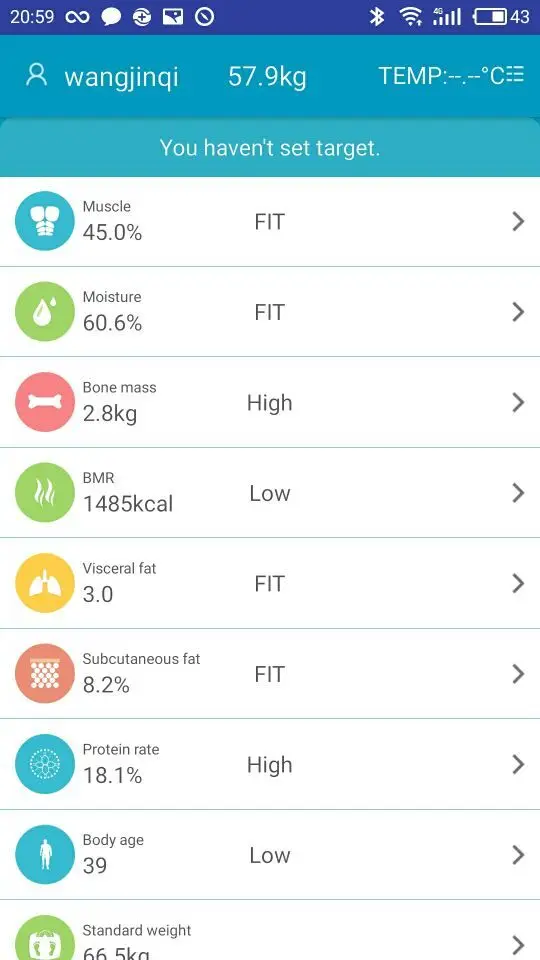Open the Bone mass row
Screen dimensions: 540x960
(270, 402)
